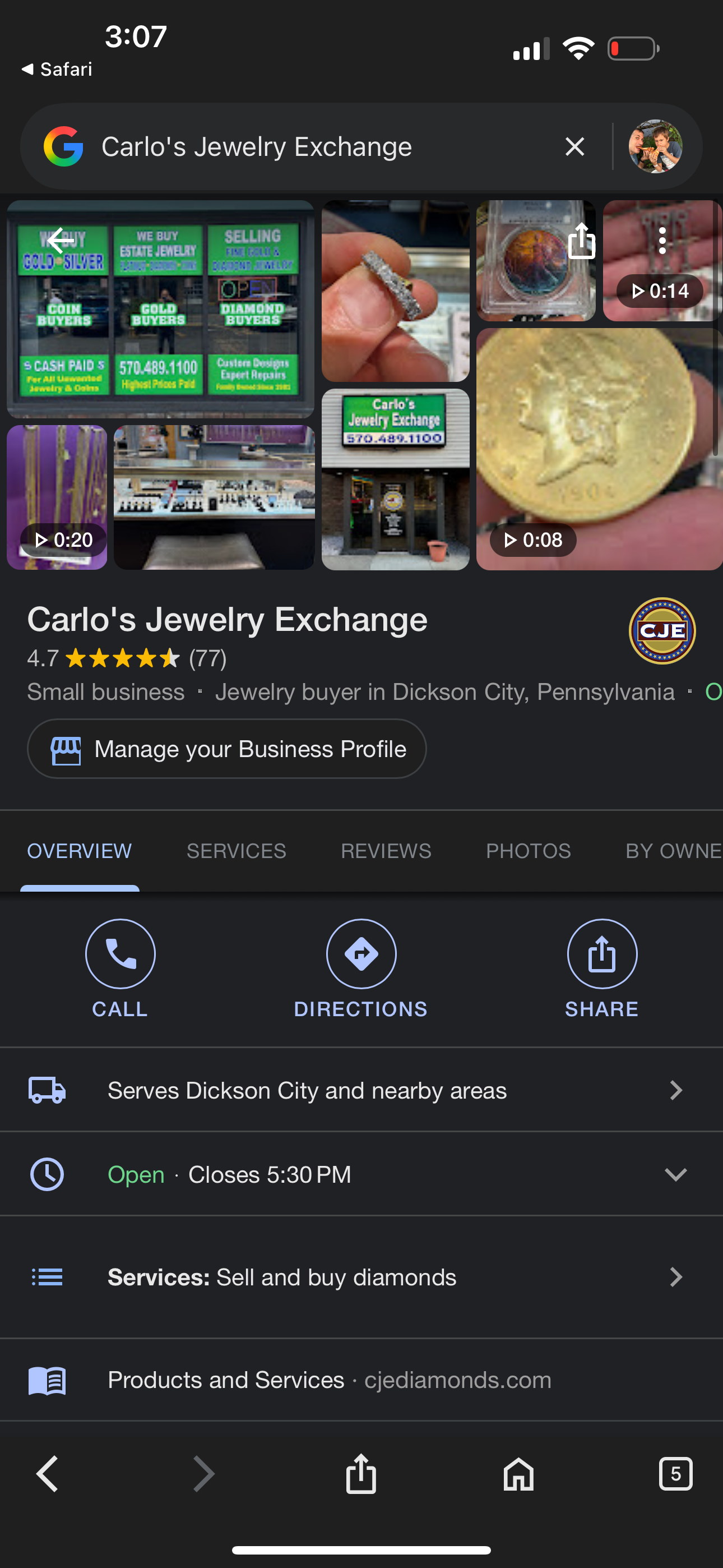Open the Google account profile picture
This screenshot has width=723, height=1568.
655,147
